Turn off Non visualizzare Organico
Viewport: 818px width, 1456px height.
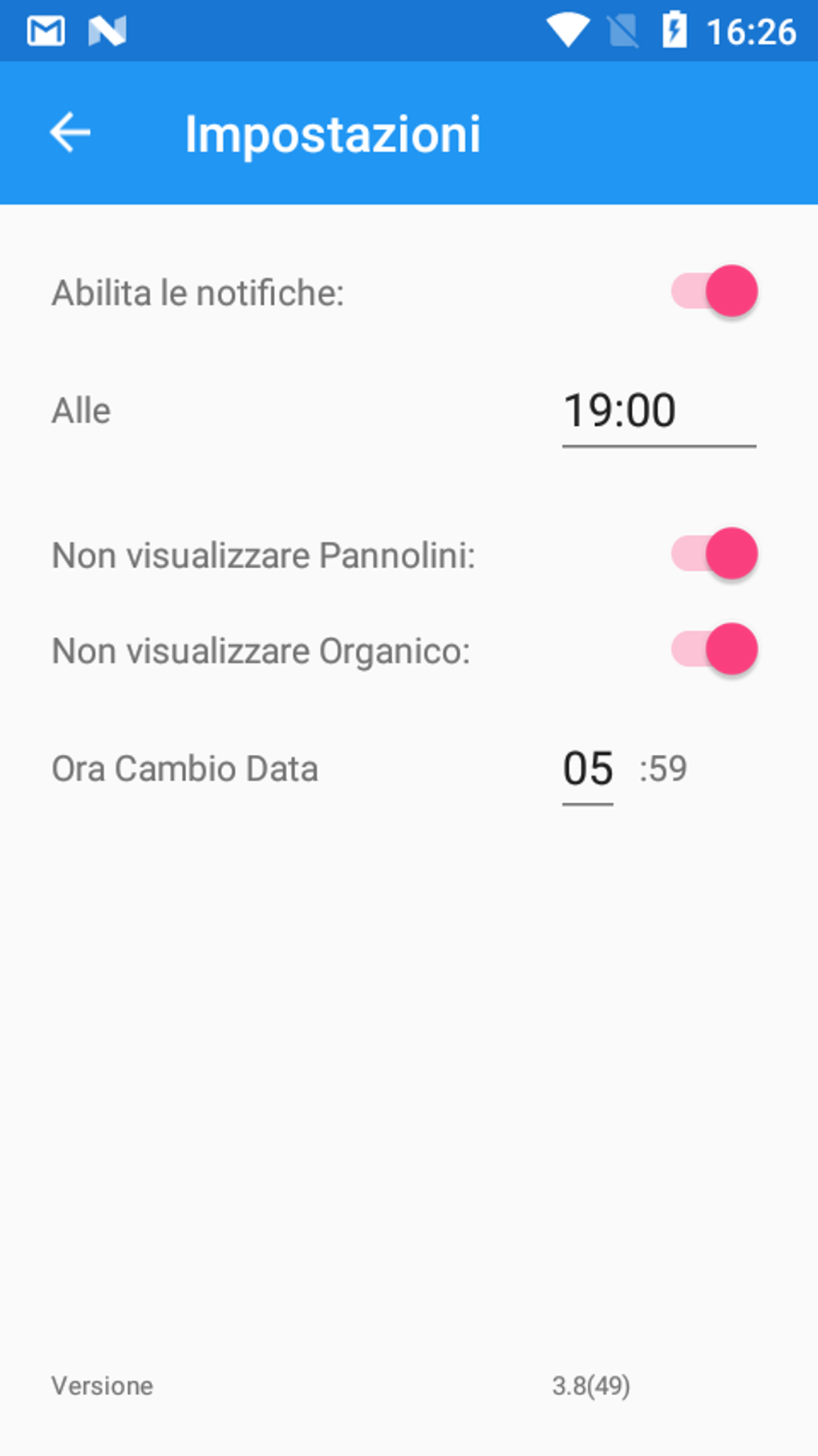click(714, 649)
